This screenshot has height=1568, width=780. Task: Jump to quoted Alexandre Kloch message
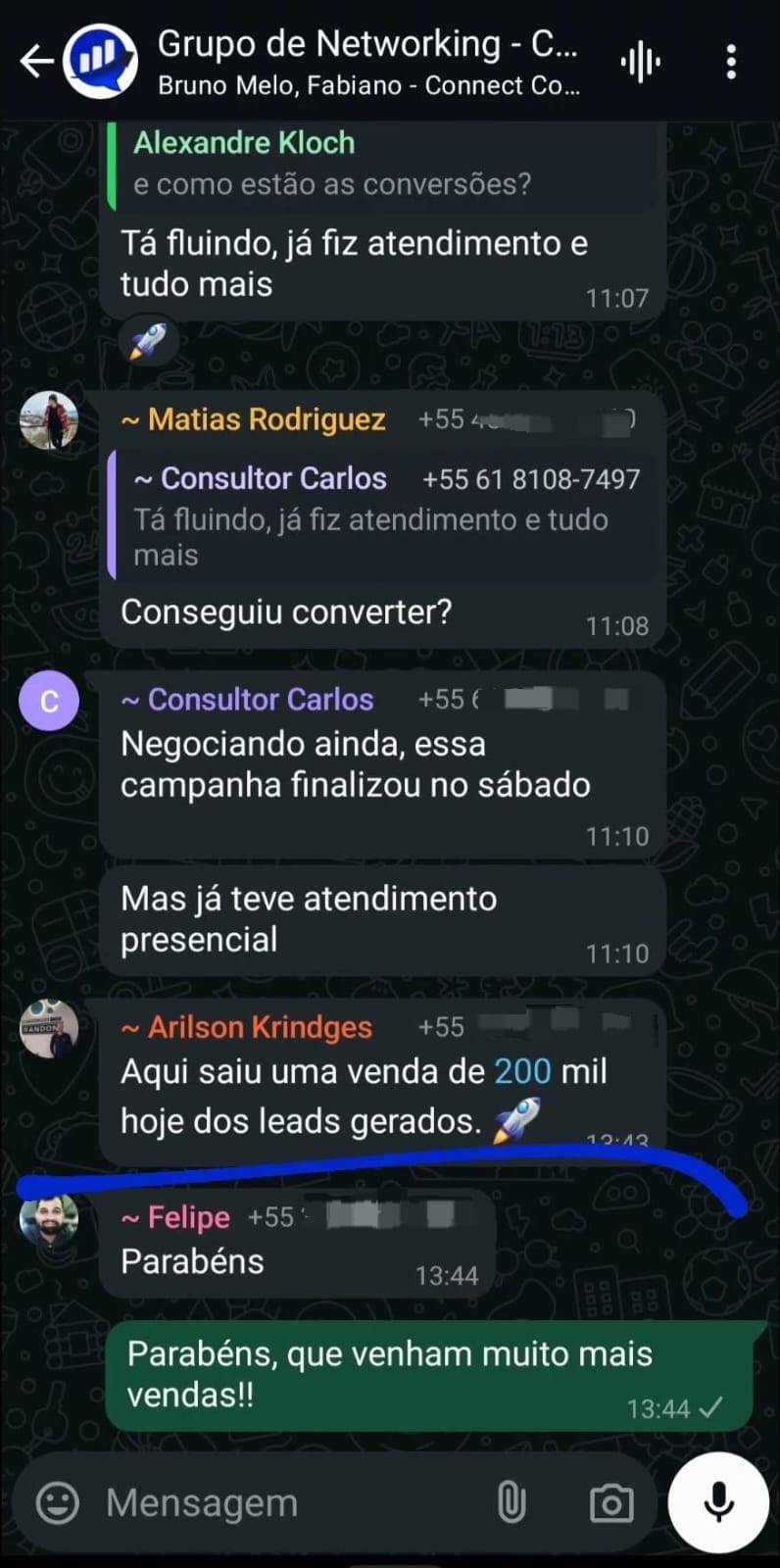click(x=382, y=164)
